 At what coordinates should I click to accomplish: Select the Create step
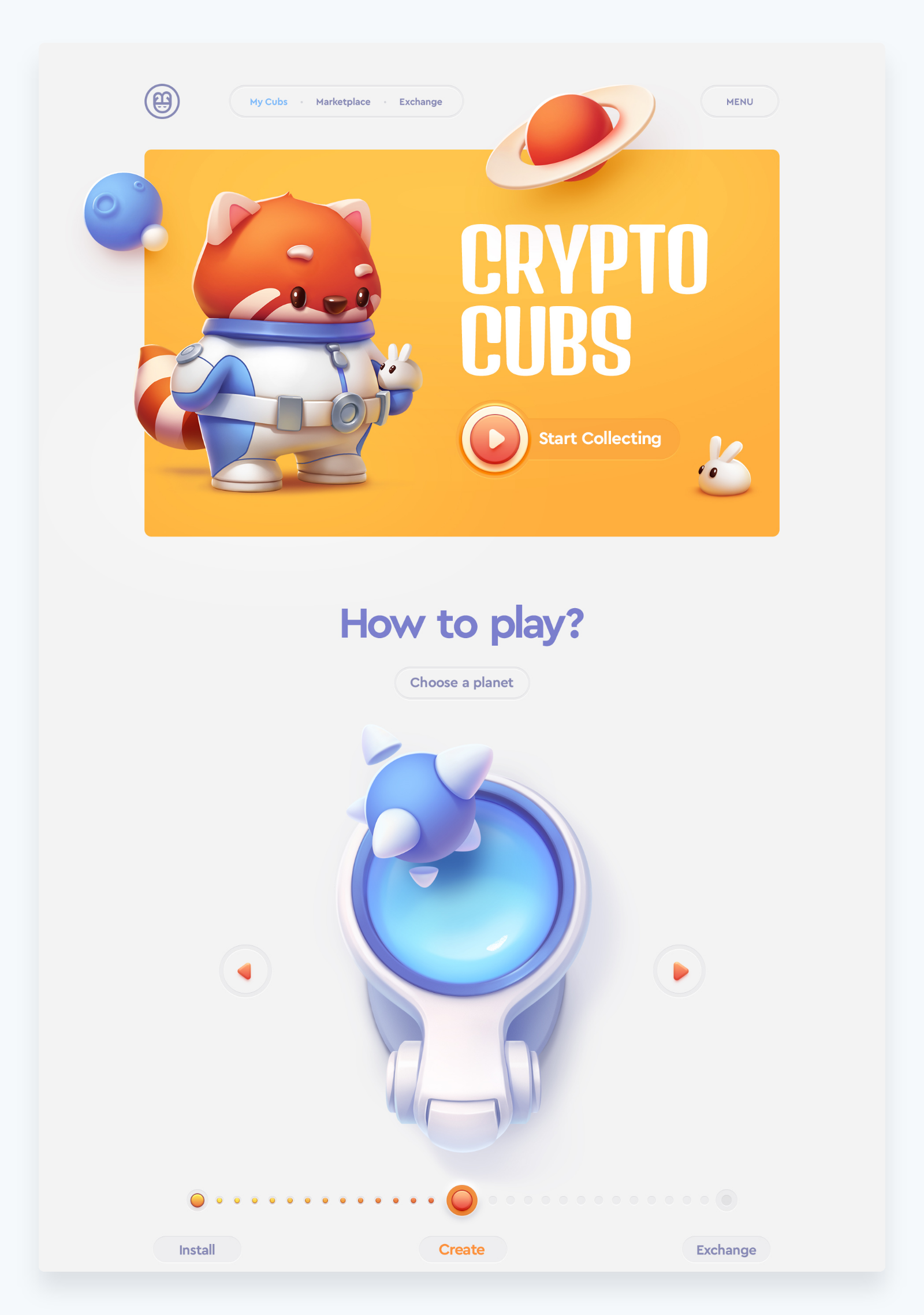tap(461, 1250)
